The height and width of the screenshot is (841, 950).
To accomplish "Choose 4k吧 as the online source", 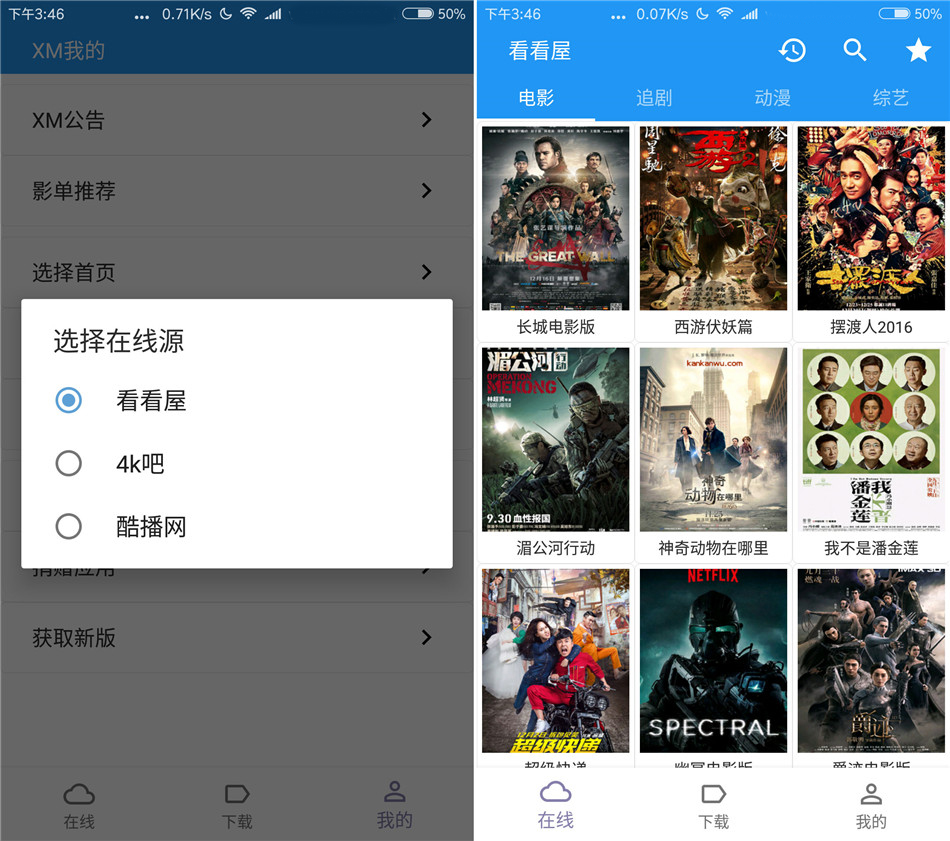I will tap(69, 463).
